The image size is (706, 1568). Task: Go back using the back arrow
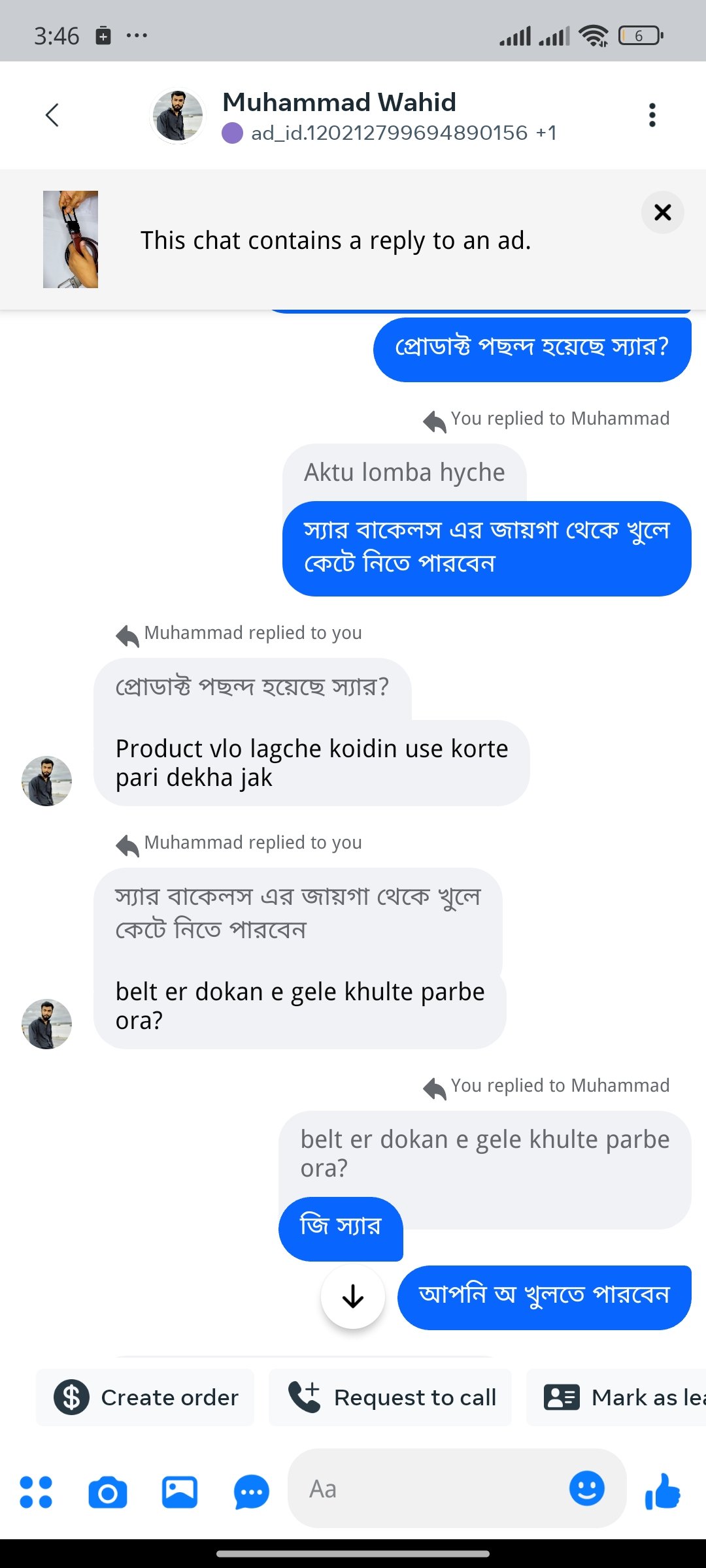pos(52,114)
